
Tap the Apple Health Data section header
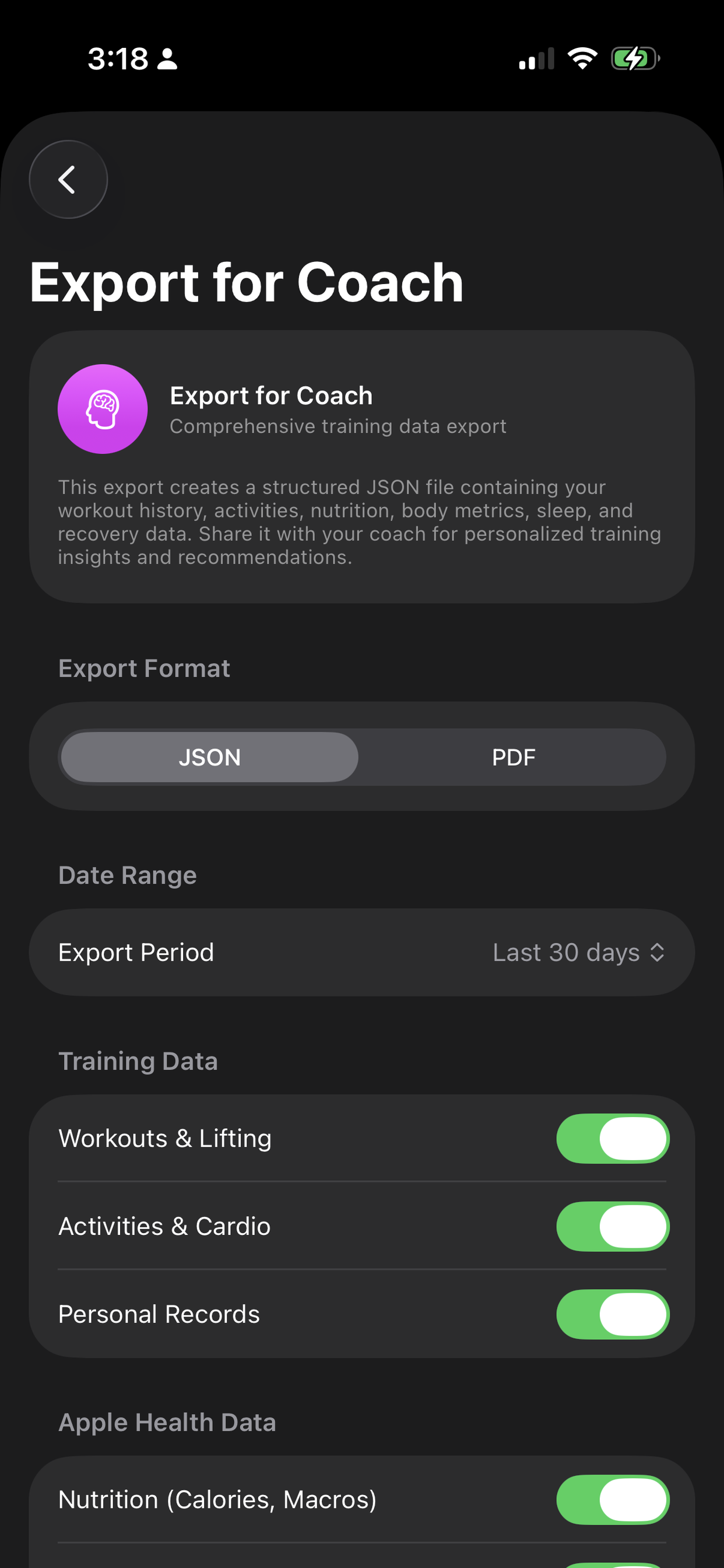[167, 1422]
